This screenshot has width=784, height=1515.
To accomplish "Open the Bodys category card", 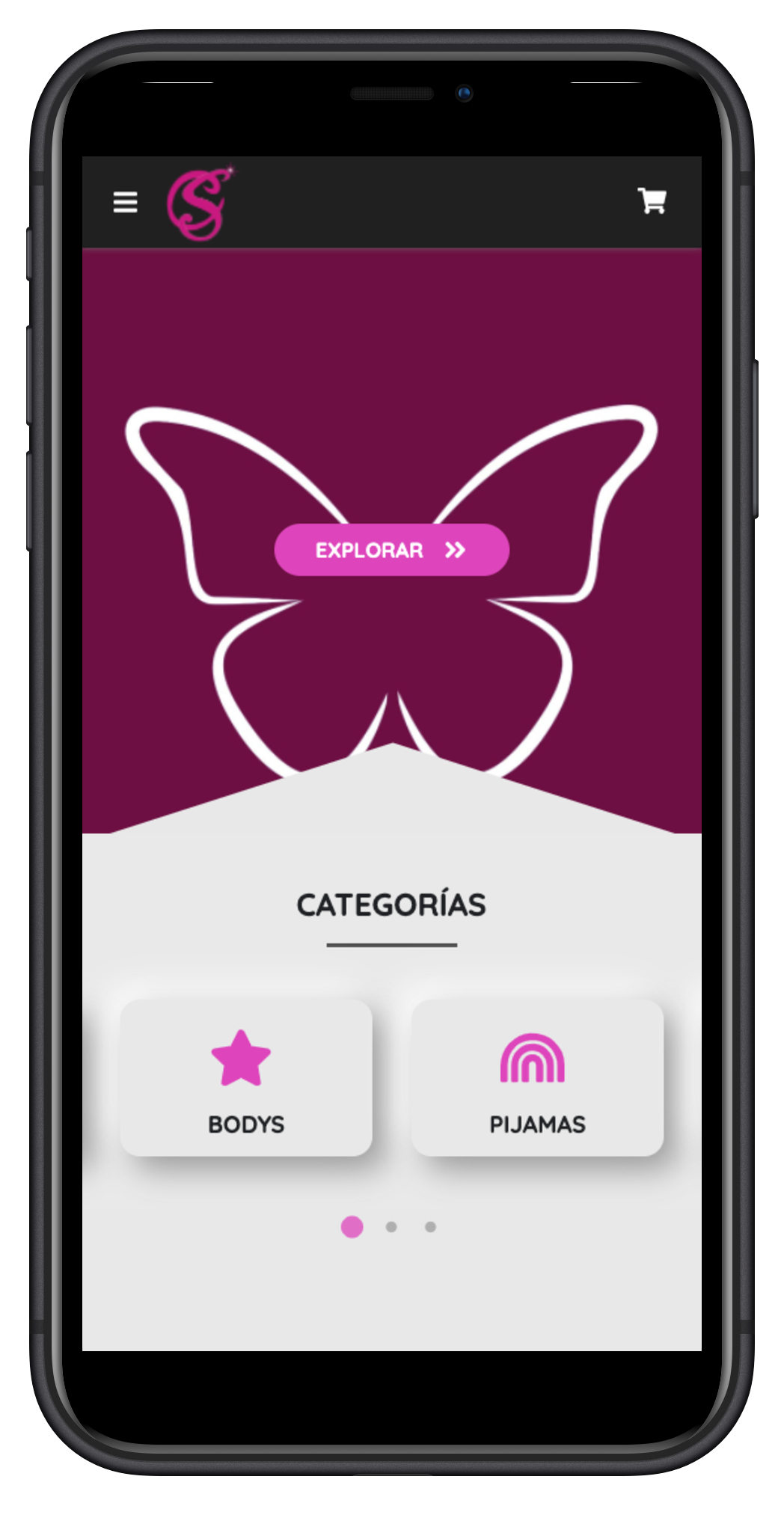I will click(x=246, y=1078).
